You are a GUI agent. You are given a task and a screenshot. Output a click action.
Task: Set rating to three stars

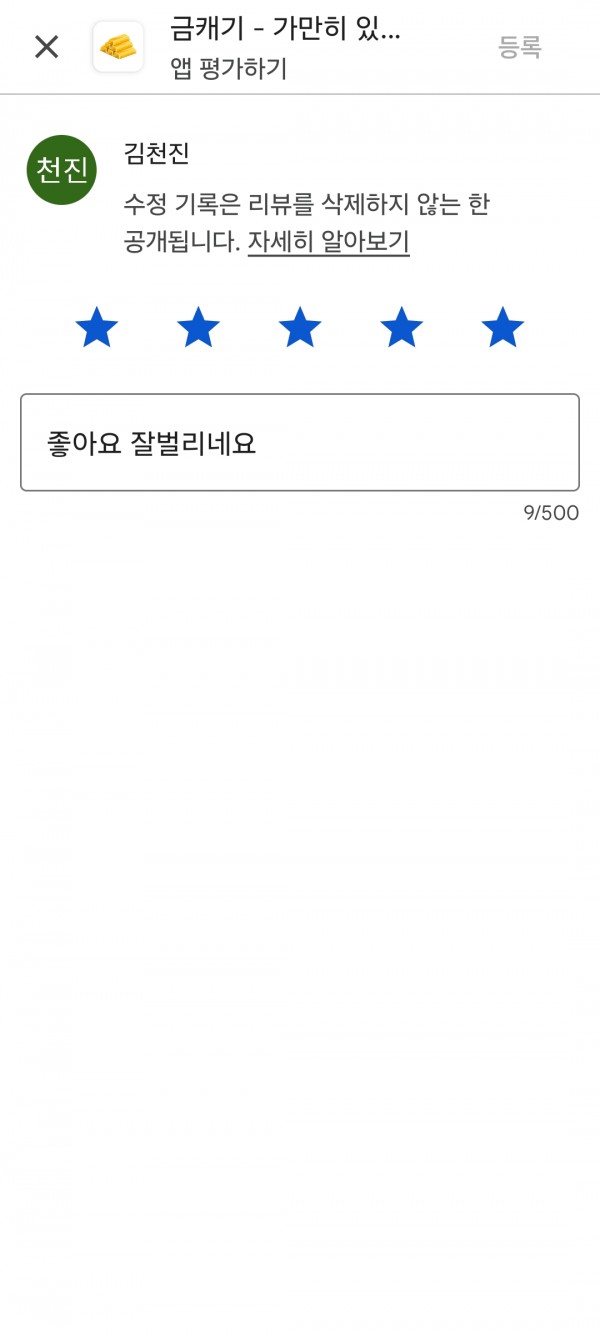(300, 328)
